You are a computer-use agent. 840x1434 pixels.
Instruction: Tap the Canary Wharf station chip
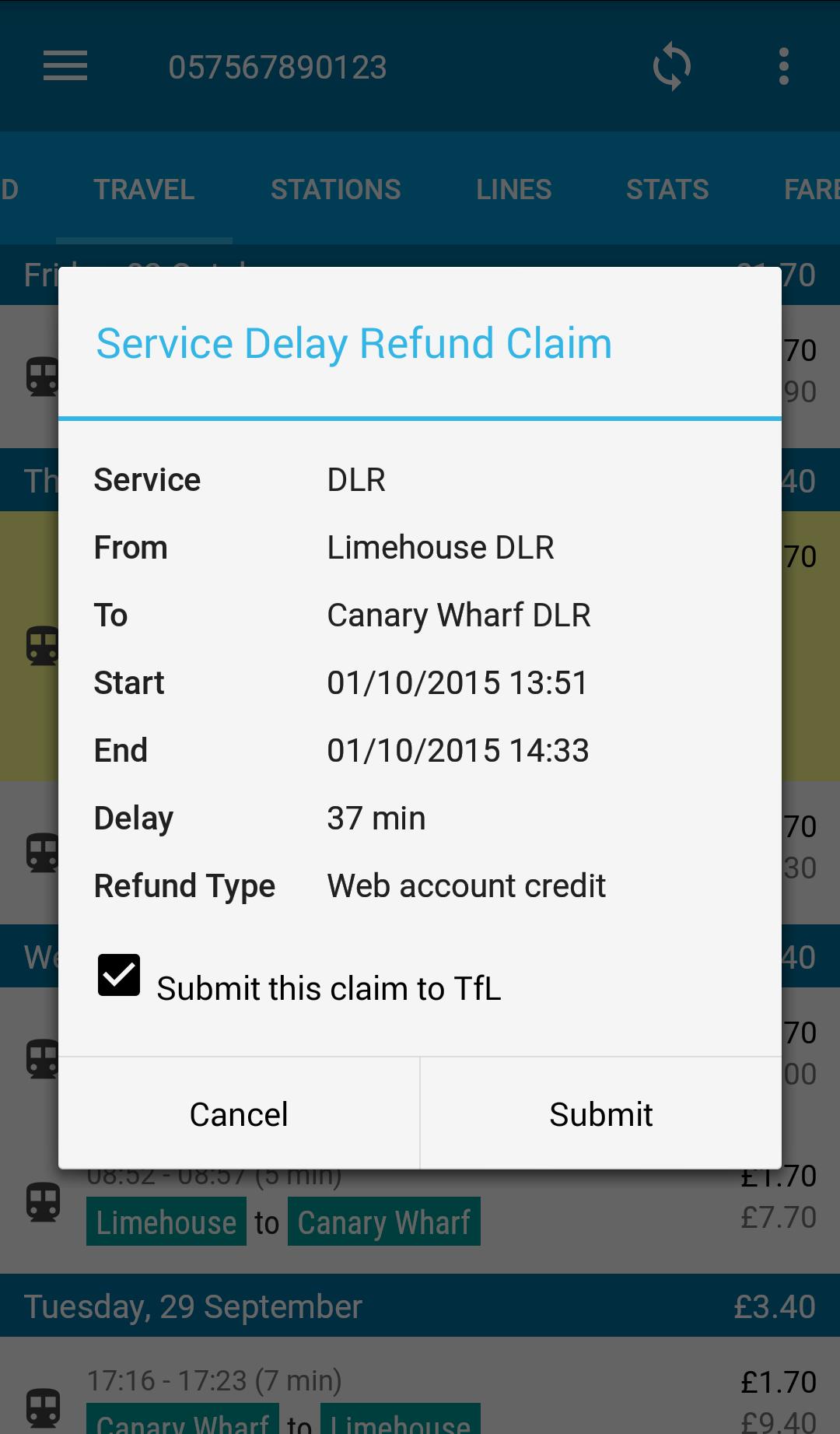click(x=384, y=1222)
